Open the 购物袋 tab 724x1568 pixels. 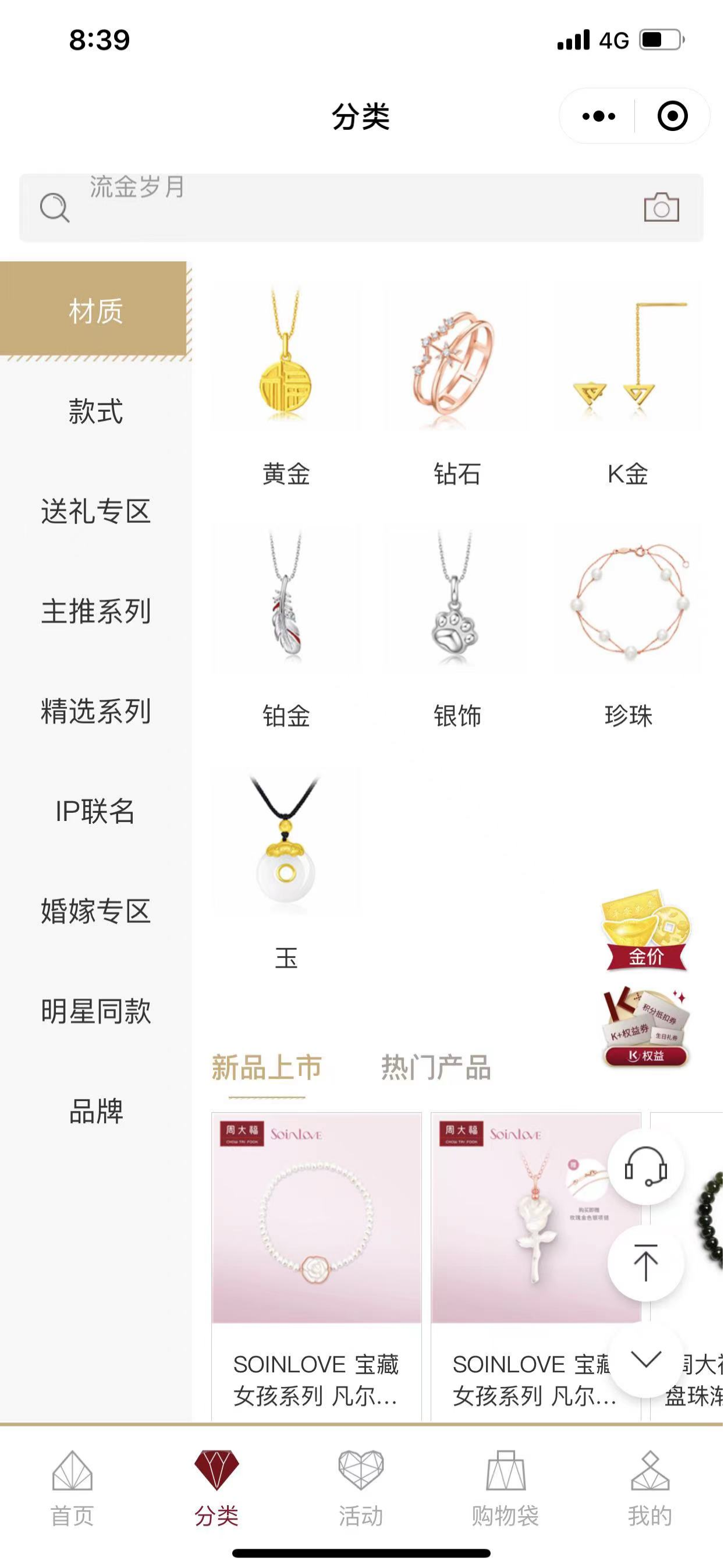[506, 1488]
